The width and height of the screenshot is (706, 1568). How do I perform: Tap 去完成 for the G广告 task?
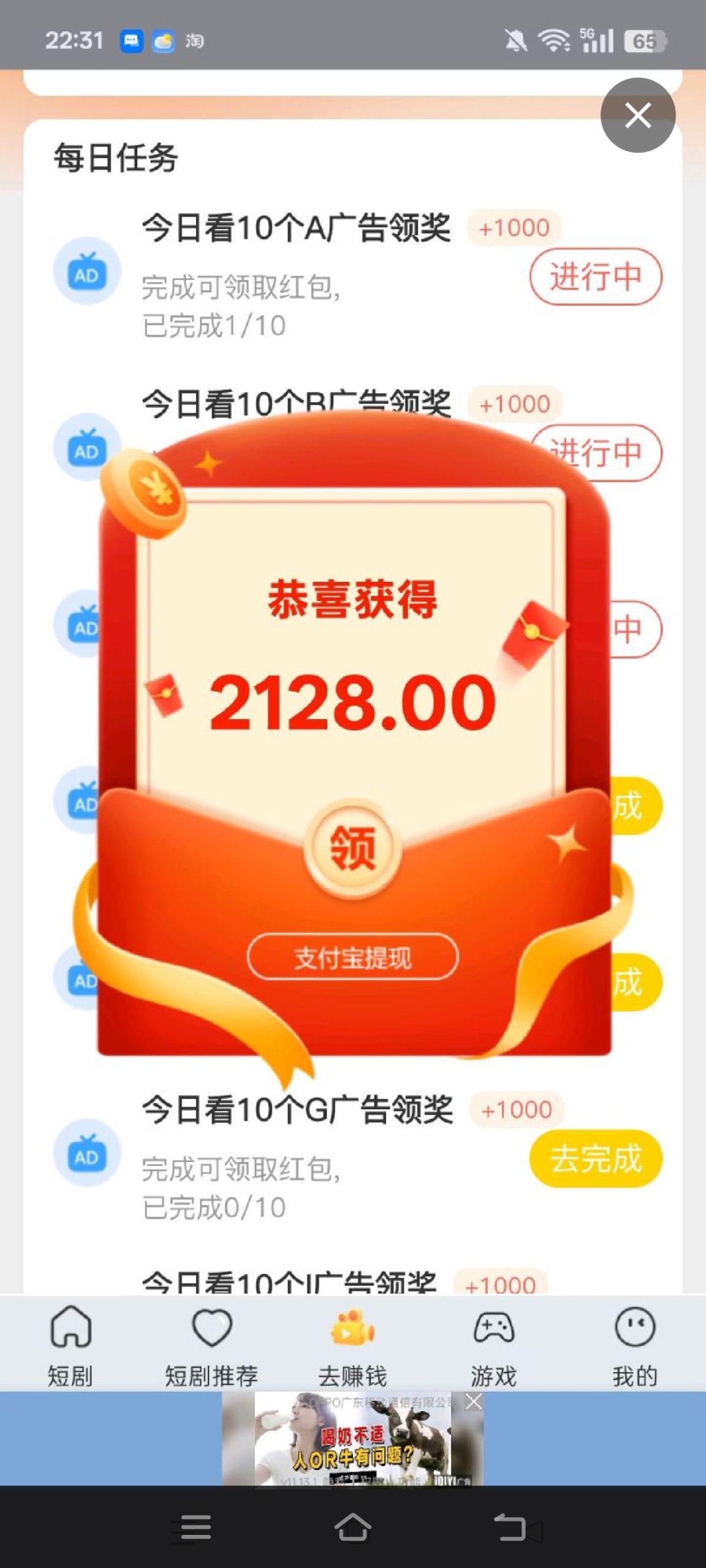(596, 1159)
